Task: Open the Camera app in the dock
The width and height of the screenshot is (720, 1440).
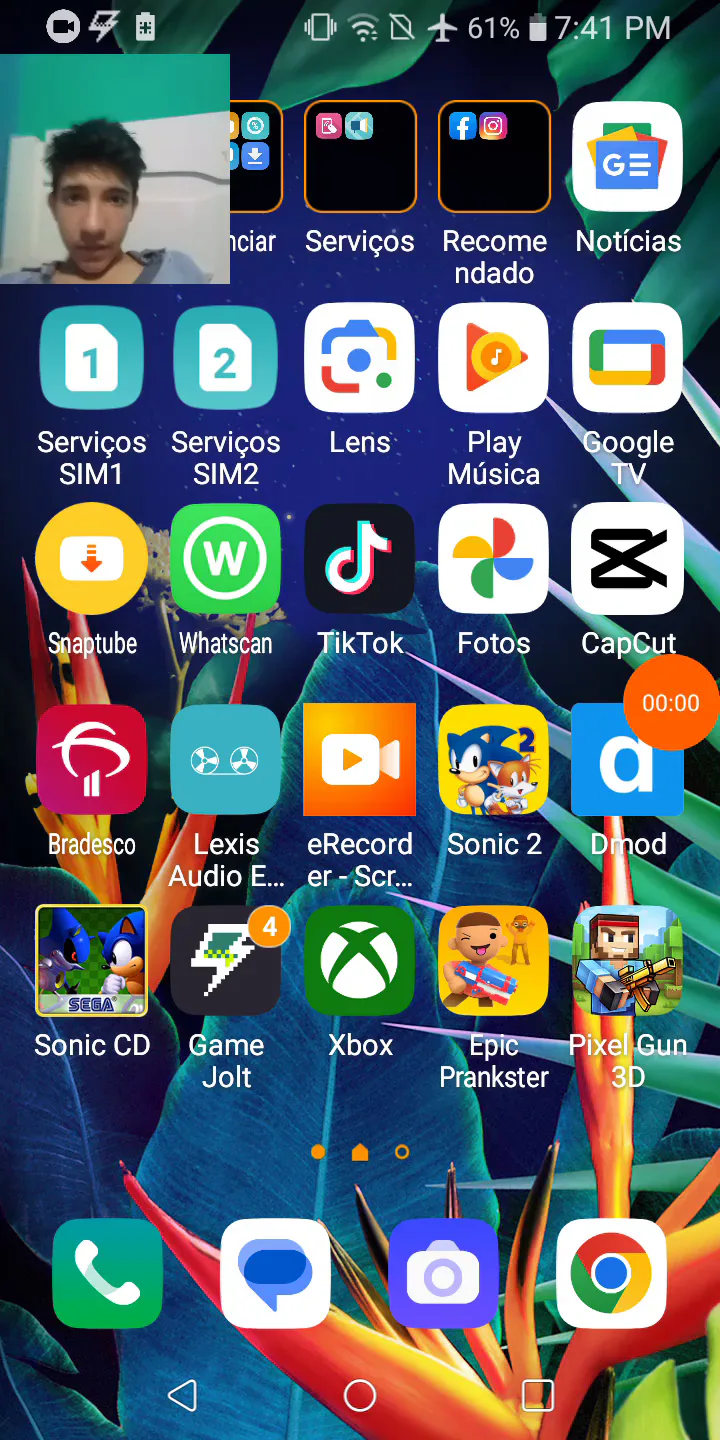Action: point(443,1274)
